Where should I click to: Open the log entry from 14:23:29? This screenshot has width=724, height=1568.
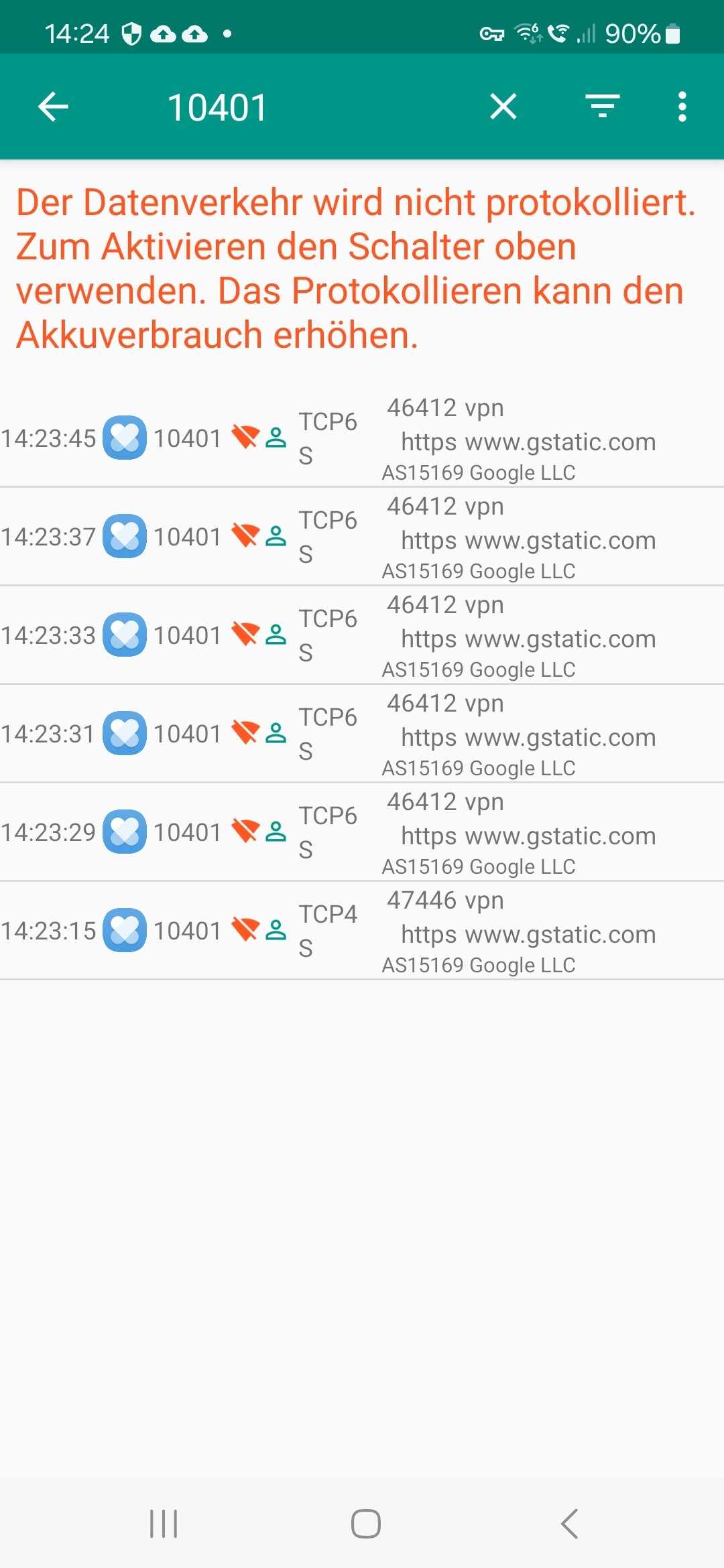362,832
